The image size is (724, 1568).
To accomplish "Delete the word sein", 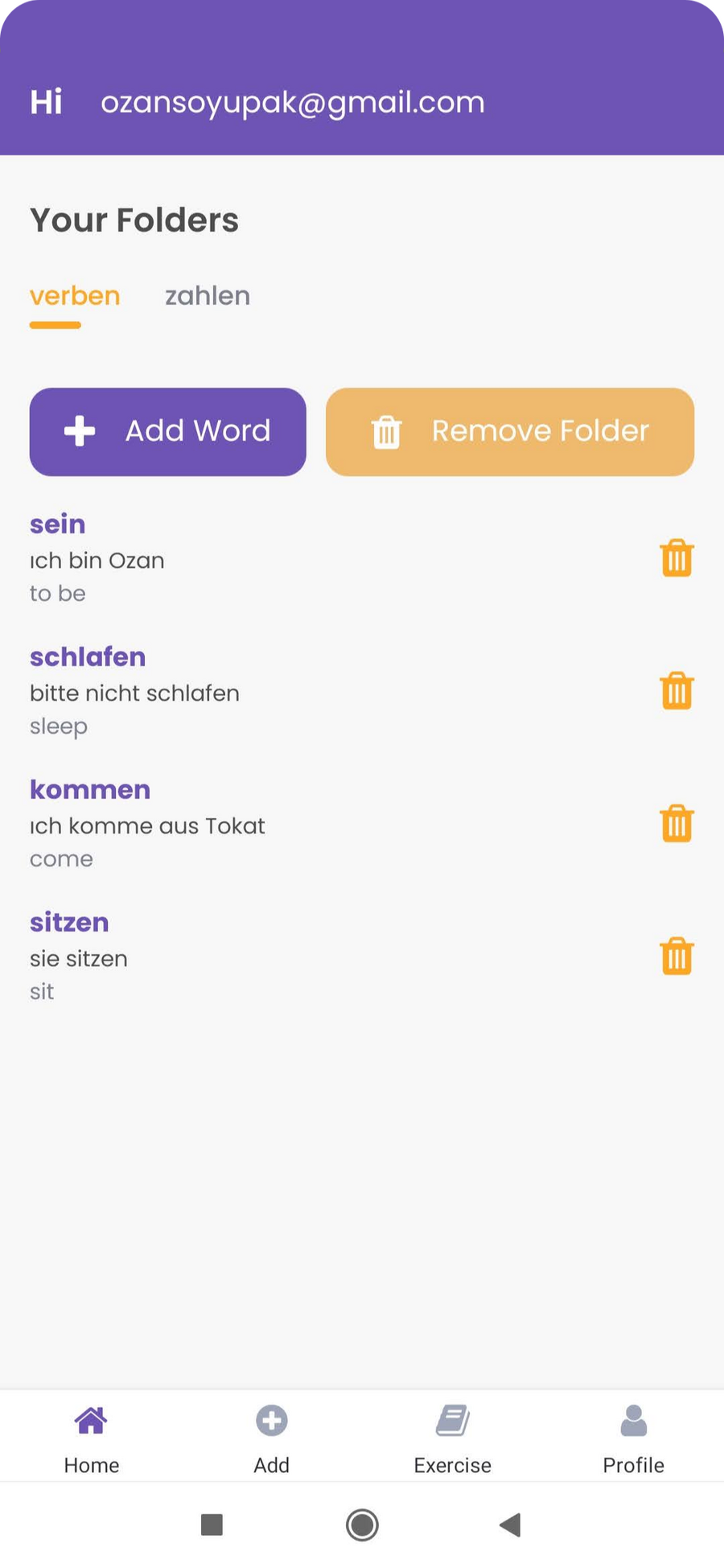I will point(677,558).
